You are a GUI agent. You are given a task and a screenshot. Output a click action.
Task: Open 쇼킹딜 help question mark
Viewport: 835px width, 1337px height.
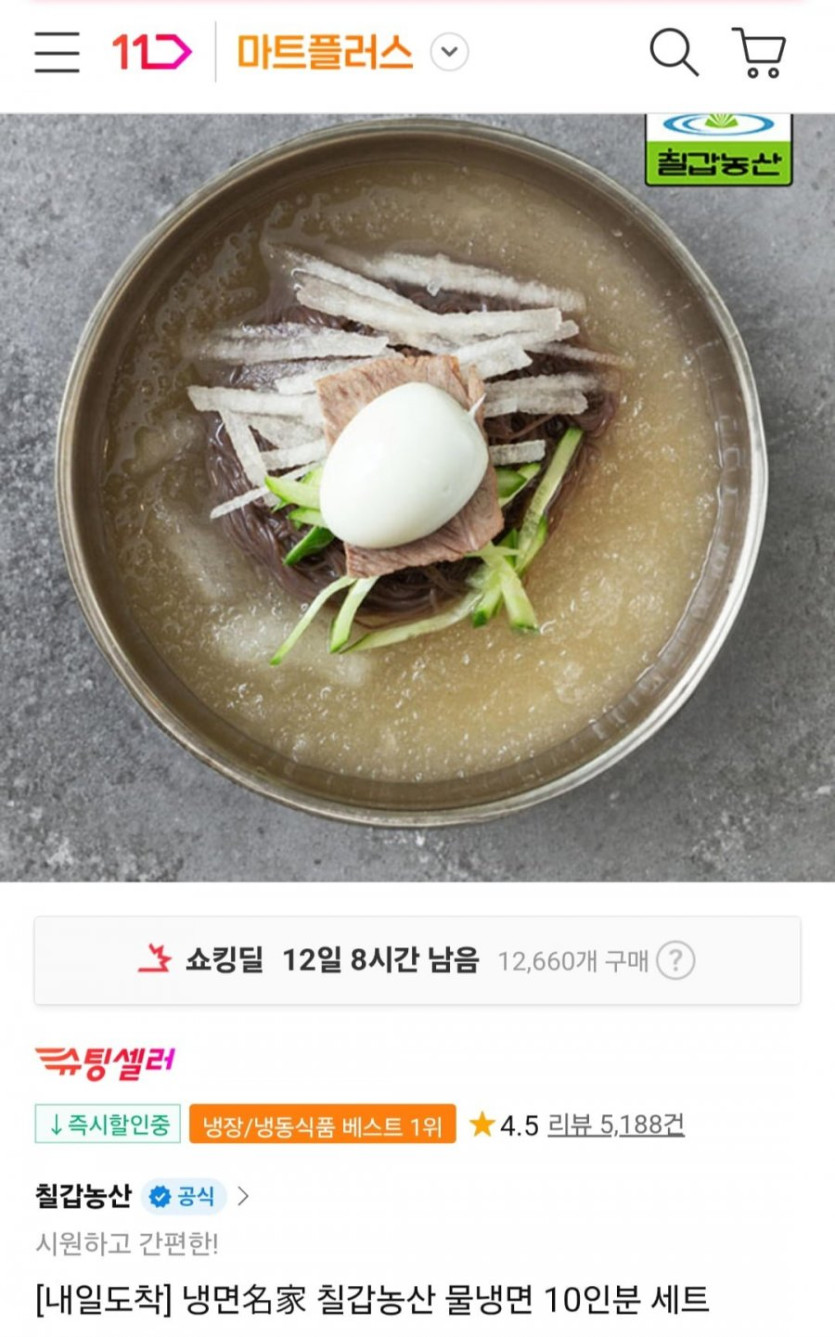point(676,961)
